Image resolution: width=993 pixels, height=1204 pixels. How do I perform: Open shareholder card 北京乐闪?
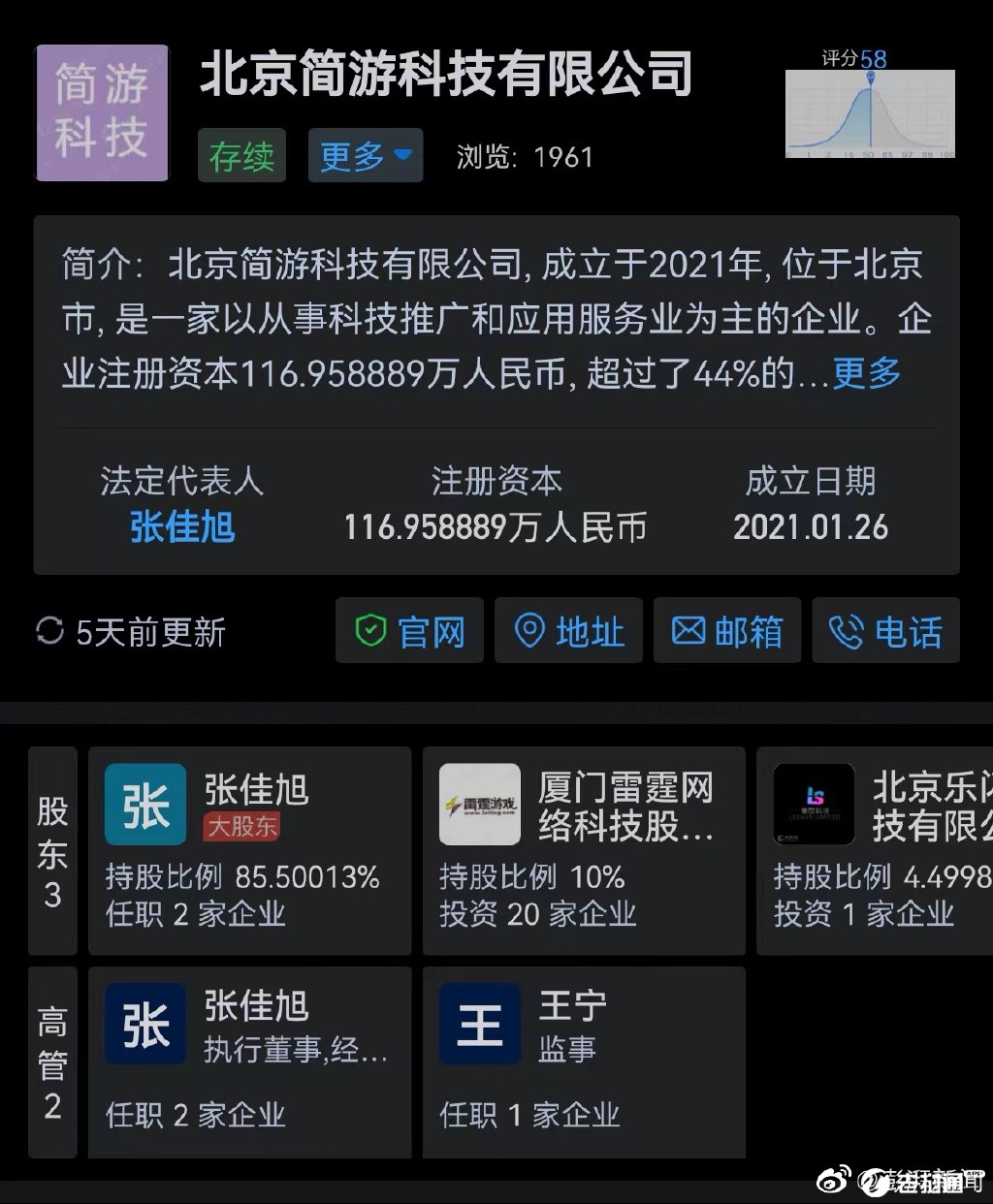[x=878, y=850]
